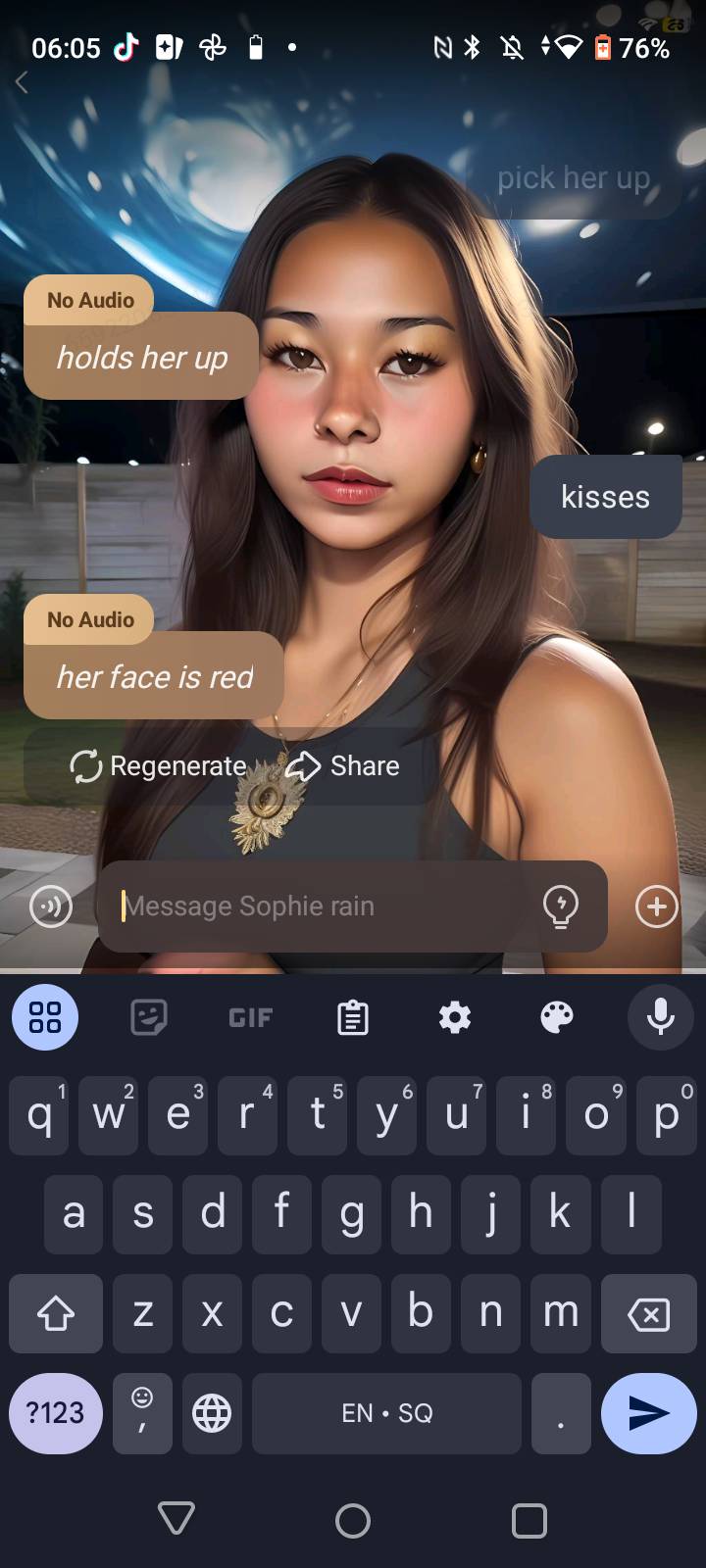Image resolution: width=706 pixels, height=1568 pixels.
Task: Focus the Message Sophie rain field
Action: [x=324, y=906]
